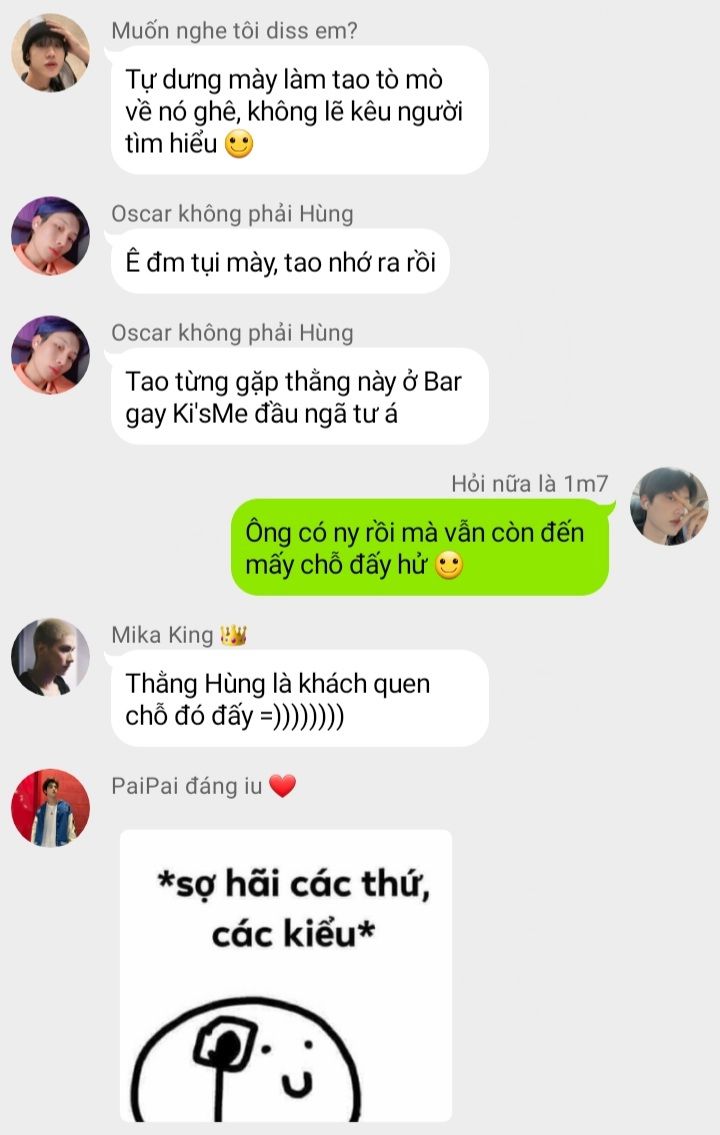Open the "sợ hãi các thứ" sticker image
Image resolution: width=720 pixels, height=1135 pixels.
click(286, 975)
